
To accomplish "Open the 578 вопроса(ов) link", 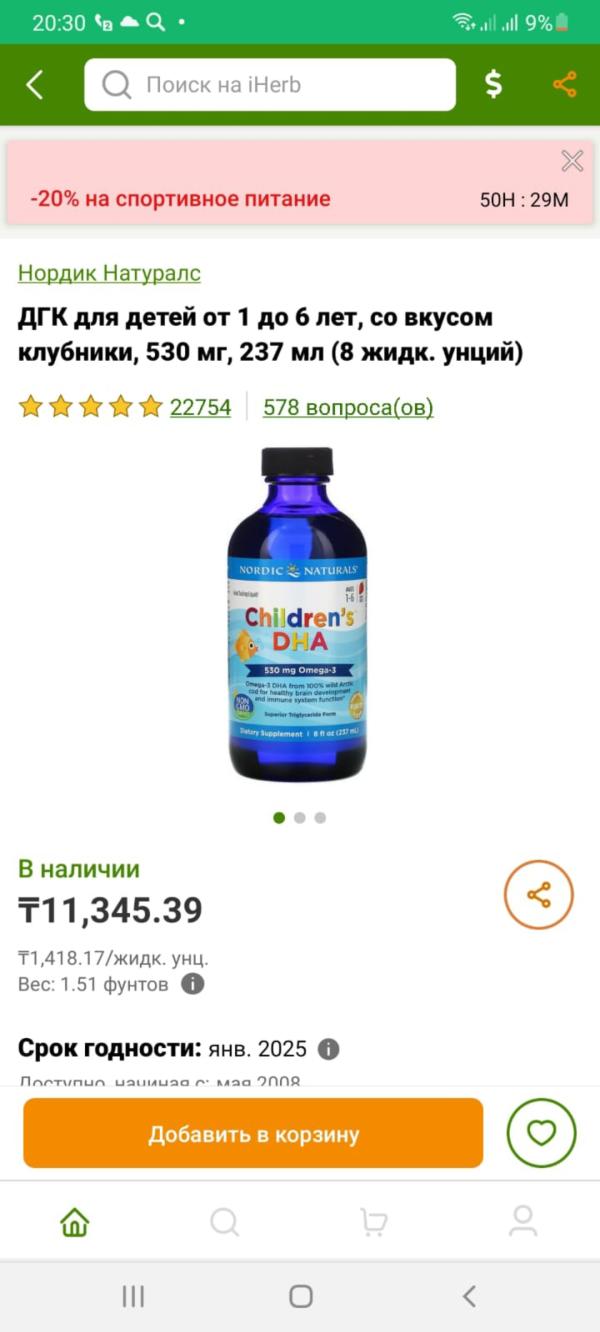I will coord(348,407).
